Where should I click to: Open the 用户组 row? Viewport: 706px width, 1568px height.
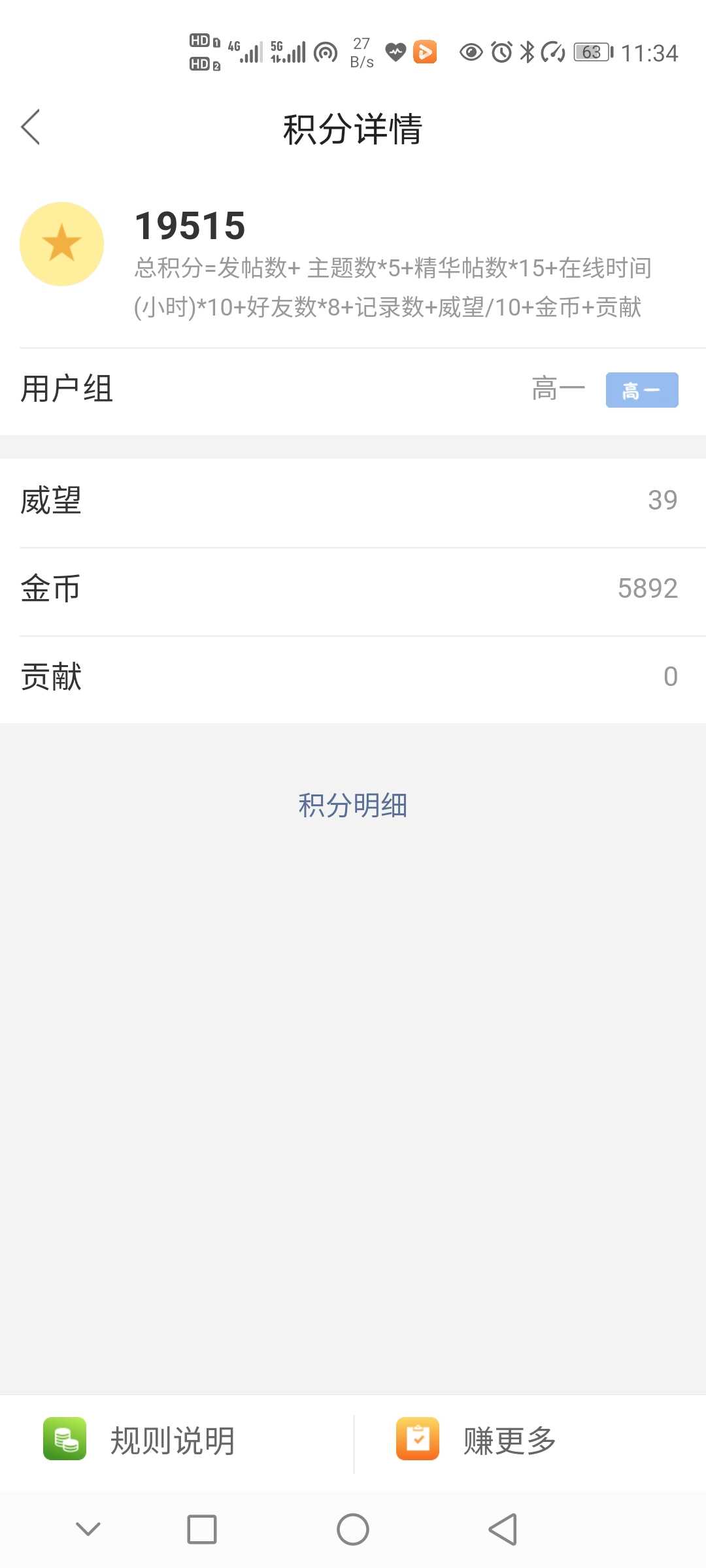(x=353, y=389)
